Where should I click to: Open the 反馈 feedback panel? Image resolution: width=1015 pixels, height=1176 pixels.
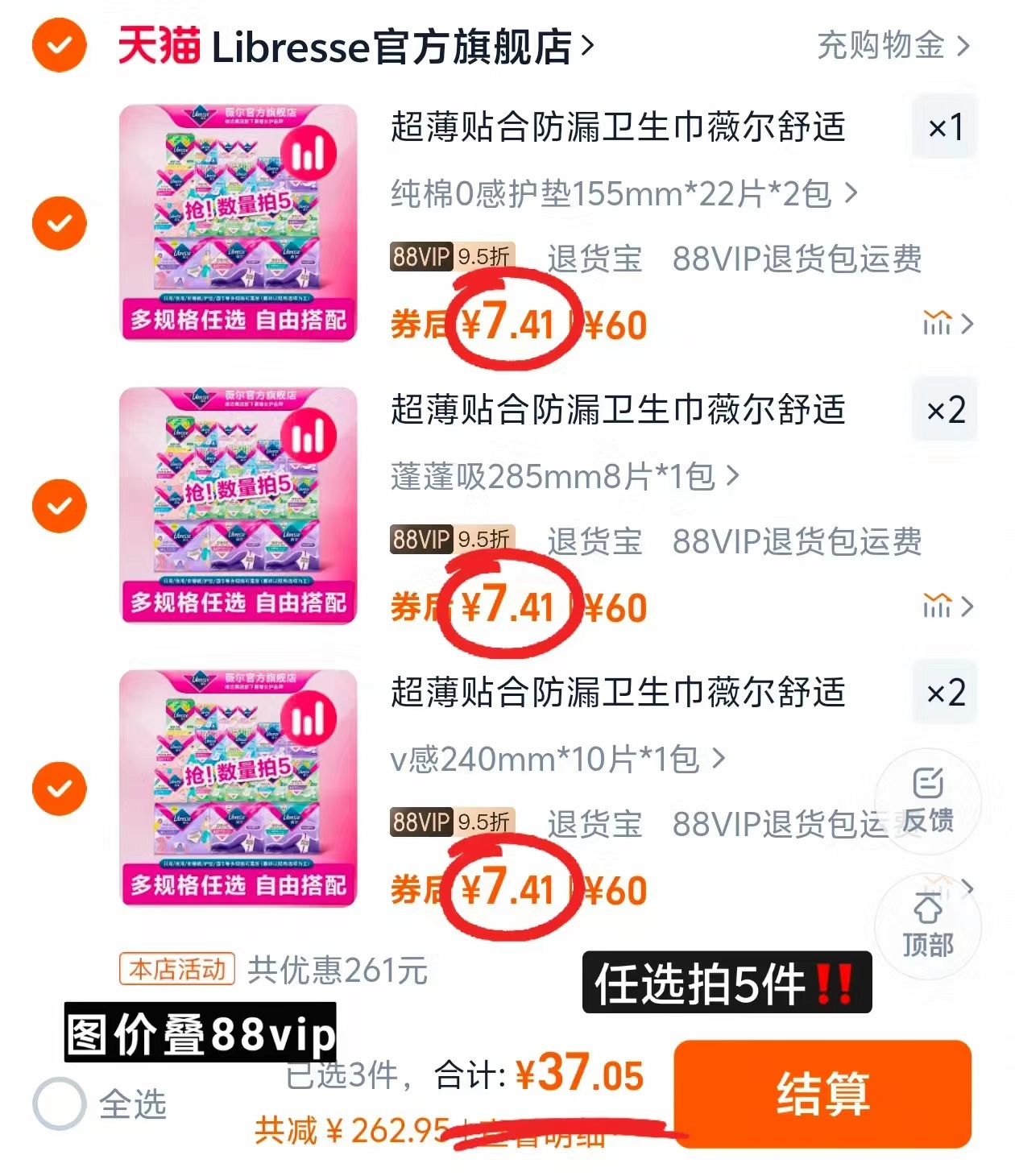coord(929,801)
